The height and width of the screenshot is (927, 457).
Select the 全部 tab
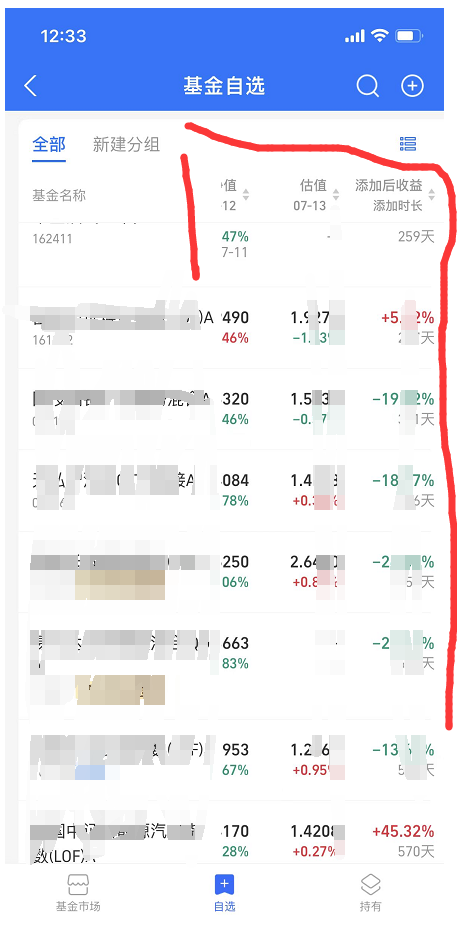48,145
